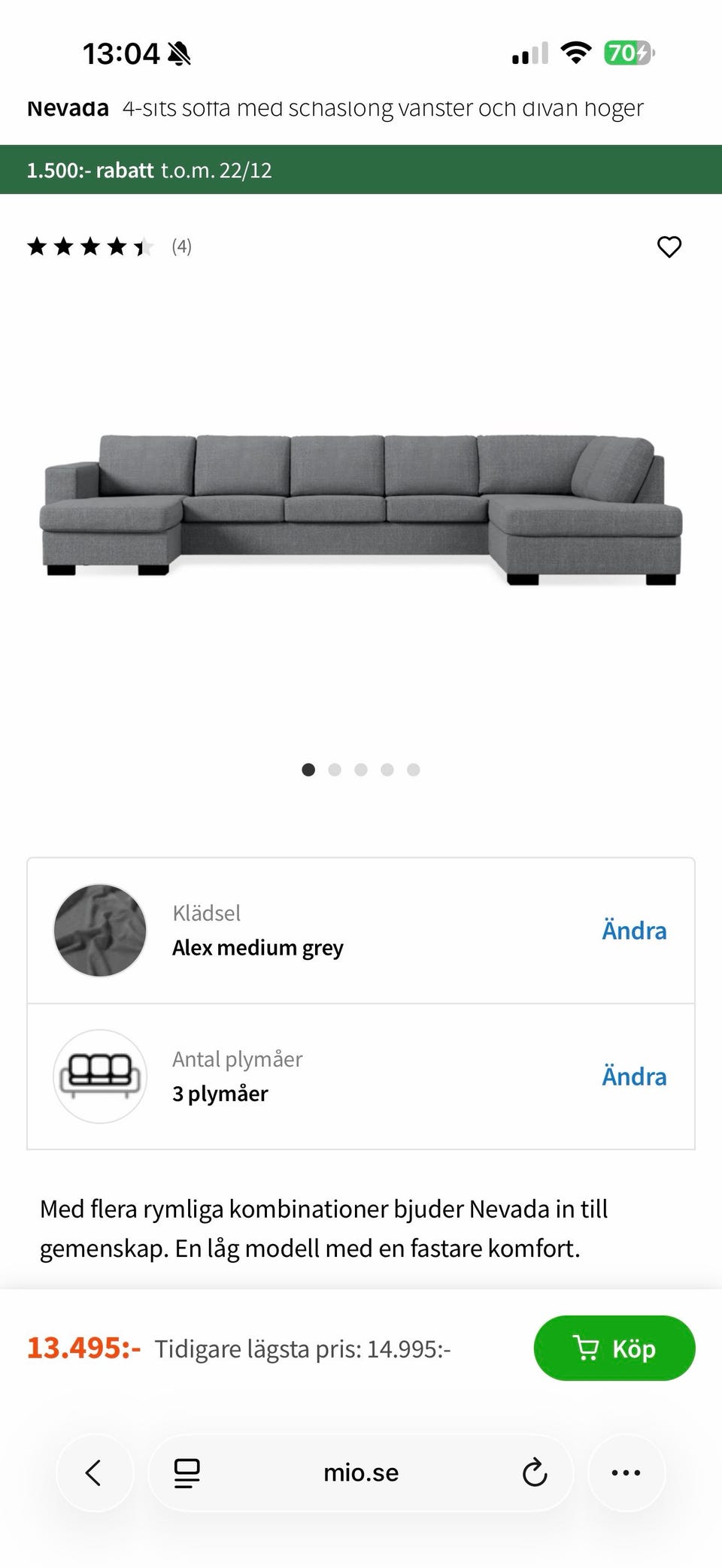Select the first carousel dot
The image size is (722, 1568).
(x=308, y=769)
